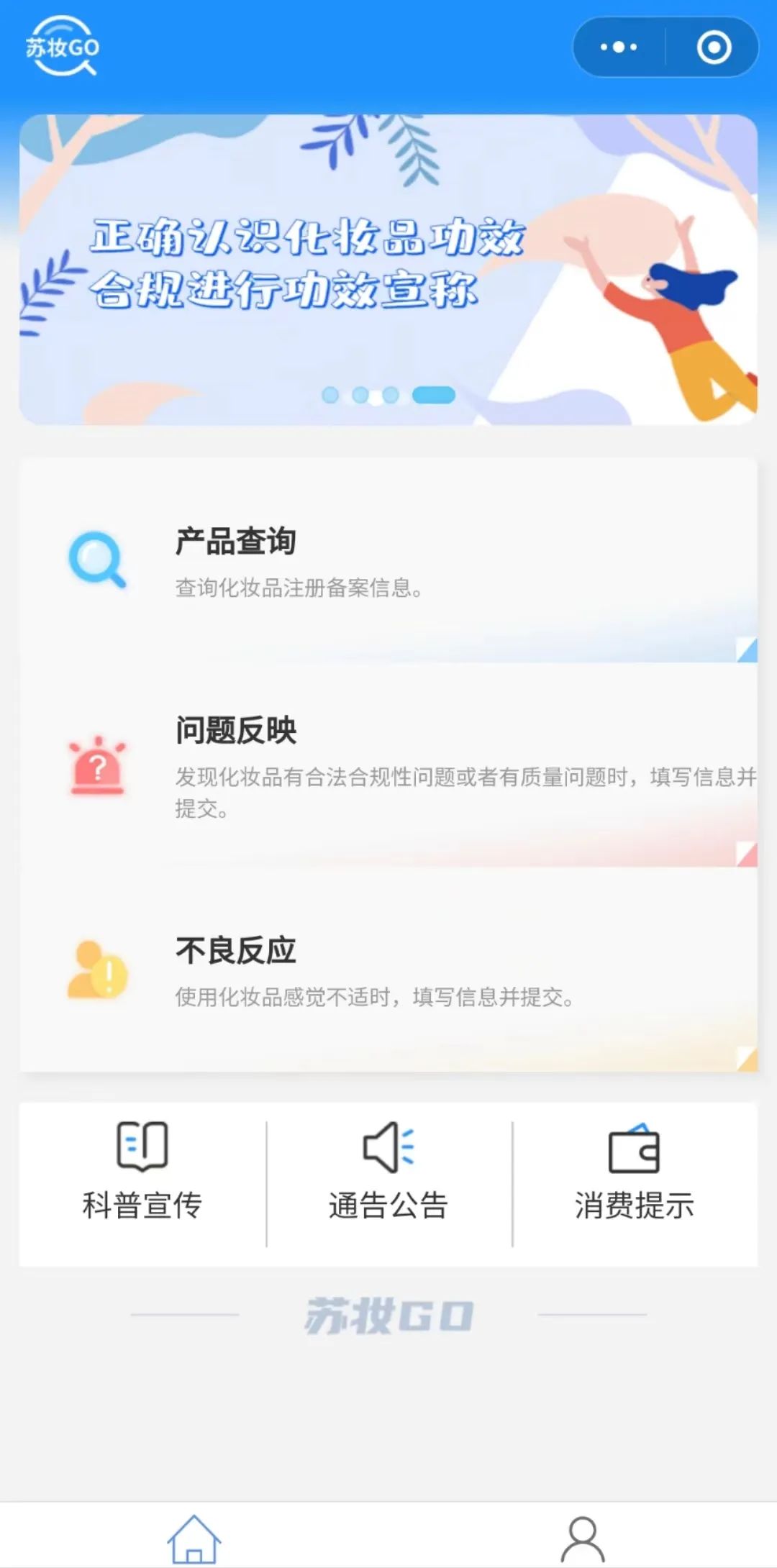Switch to the profile tab at bottom right

[583, 1536]
